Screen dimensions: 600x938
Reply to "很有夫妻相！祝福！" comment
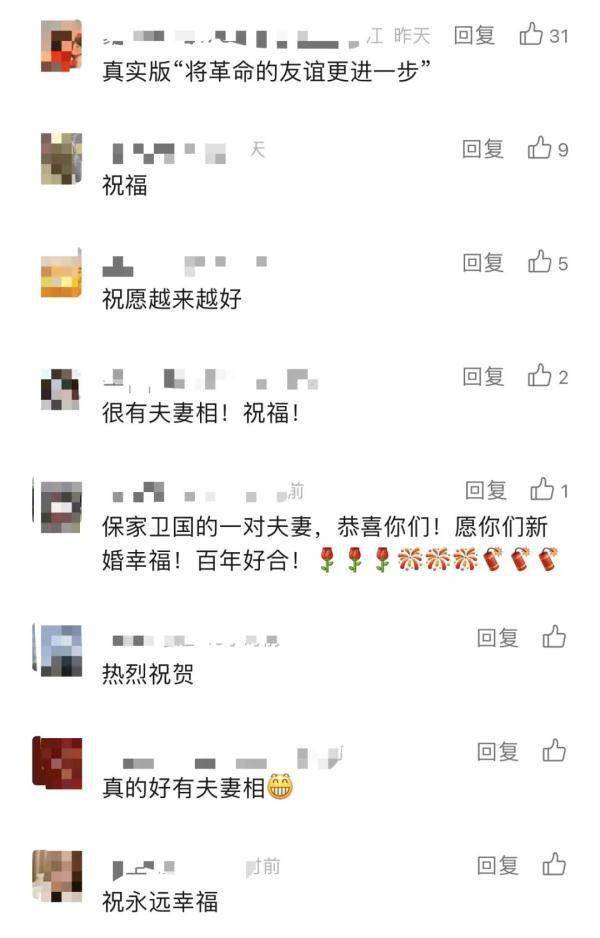(x=482, y=377)
